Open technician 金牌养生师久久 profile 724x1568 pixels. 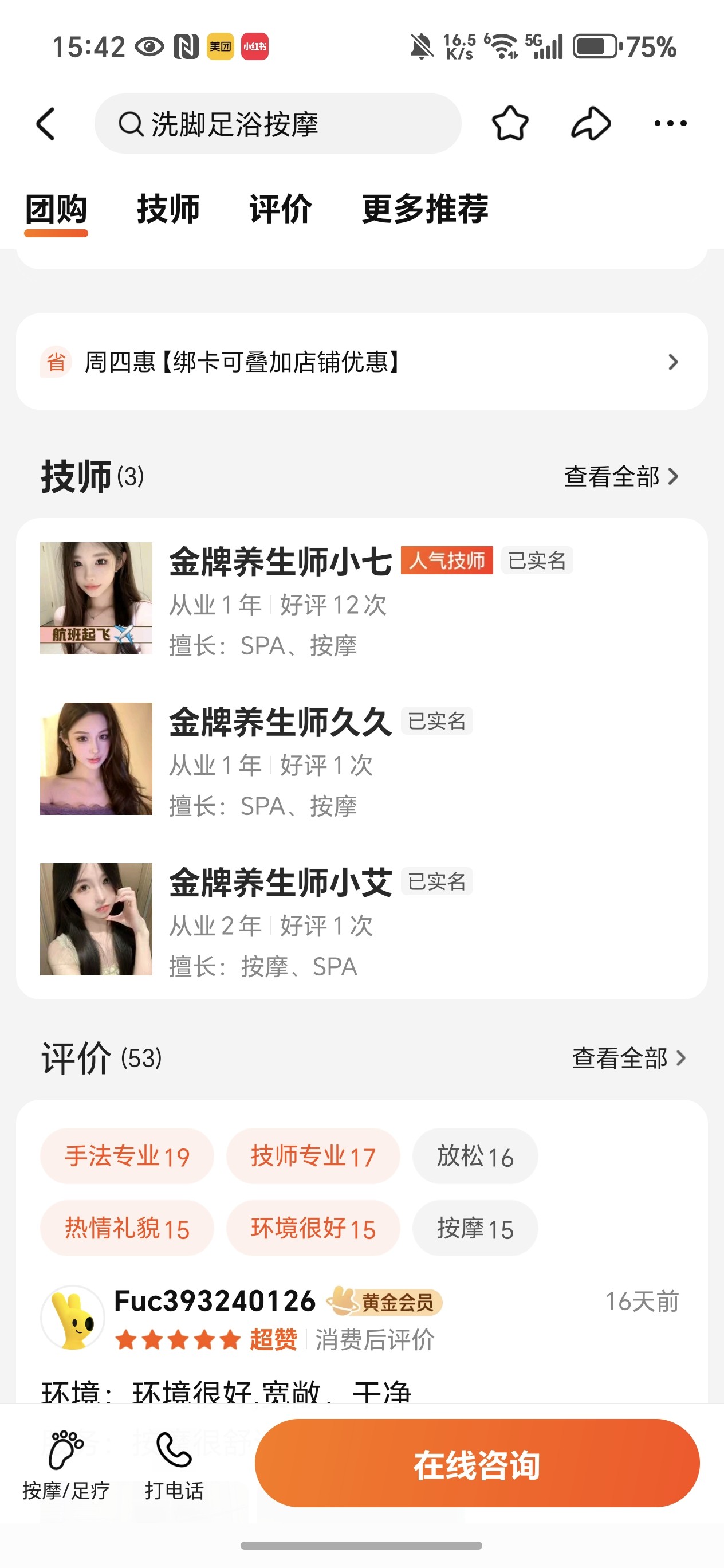click(x=280, y=722)
